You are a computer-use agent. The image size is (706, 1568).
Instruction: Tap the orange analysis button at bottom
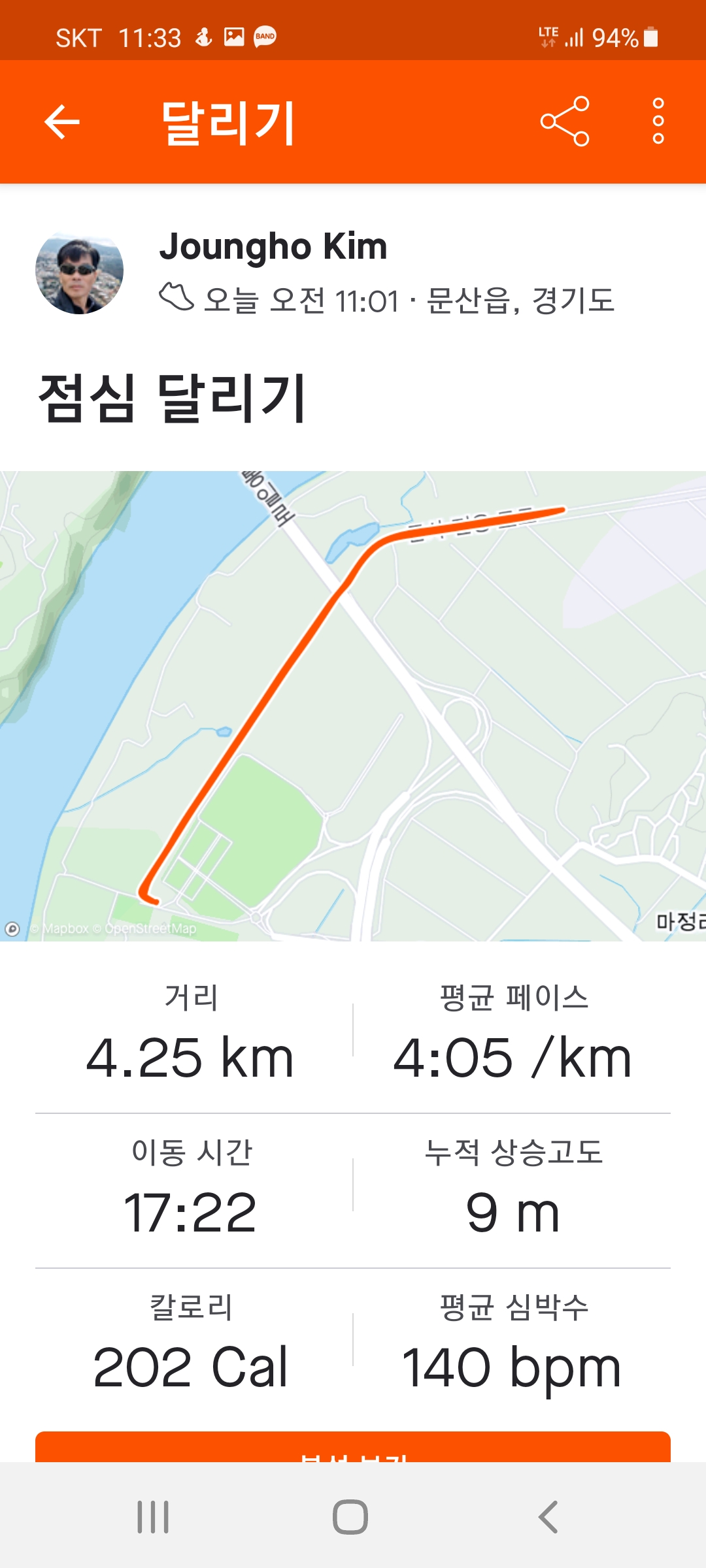pos(353,1448)
